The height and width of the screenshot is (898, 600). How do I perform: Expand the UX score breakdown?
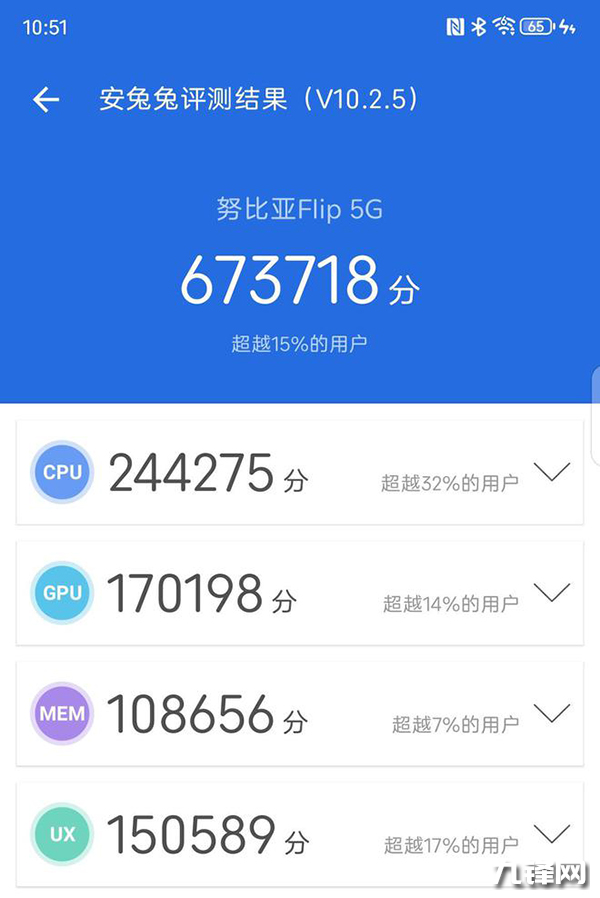click(x=552, y=833)
